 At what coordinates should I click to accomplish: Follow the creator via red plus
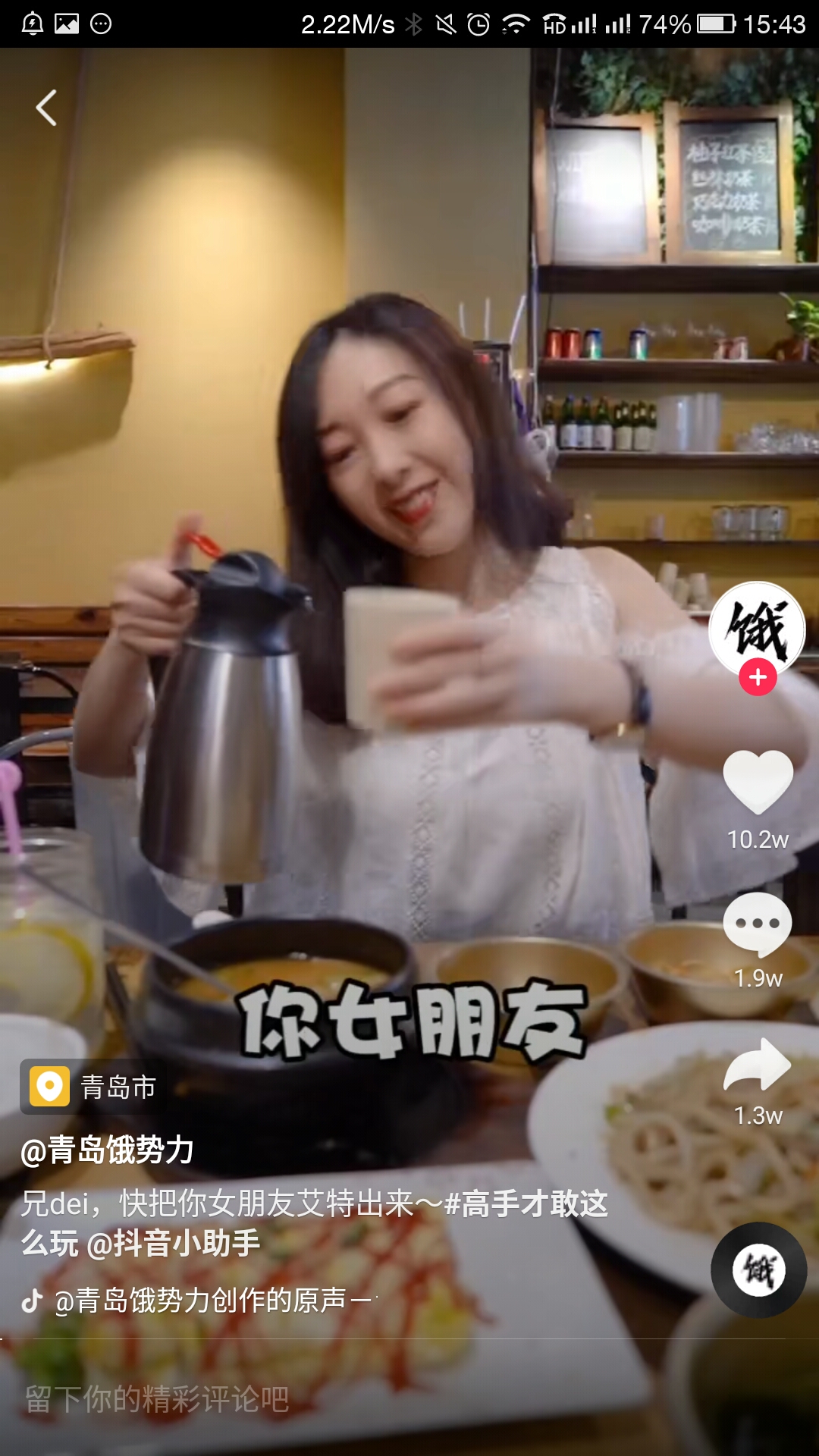(x=758, y=677)
